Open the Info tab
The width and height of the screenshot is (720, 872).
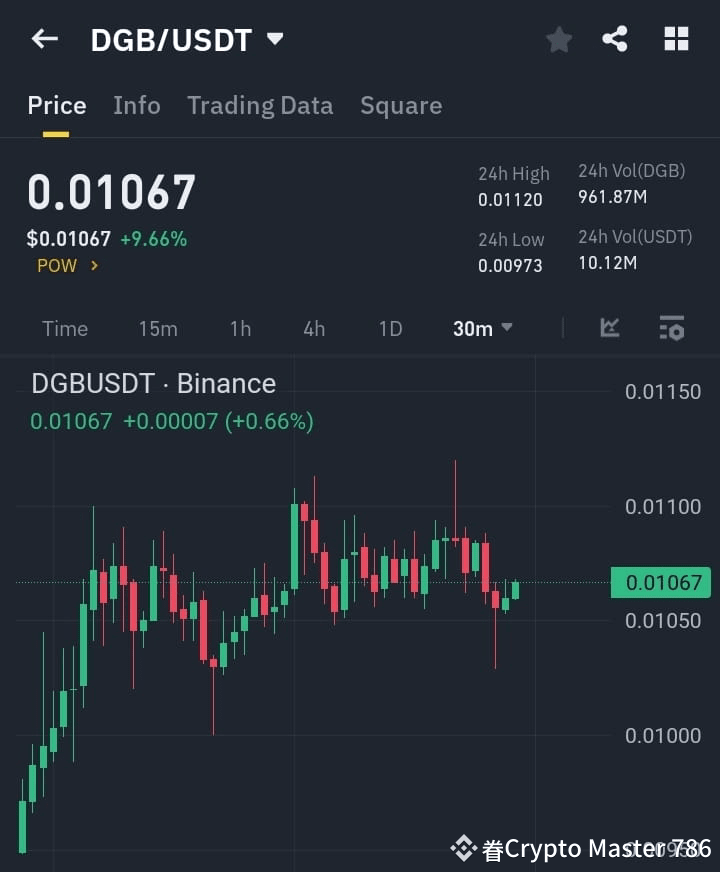pos(137,105)
